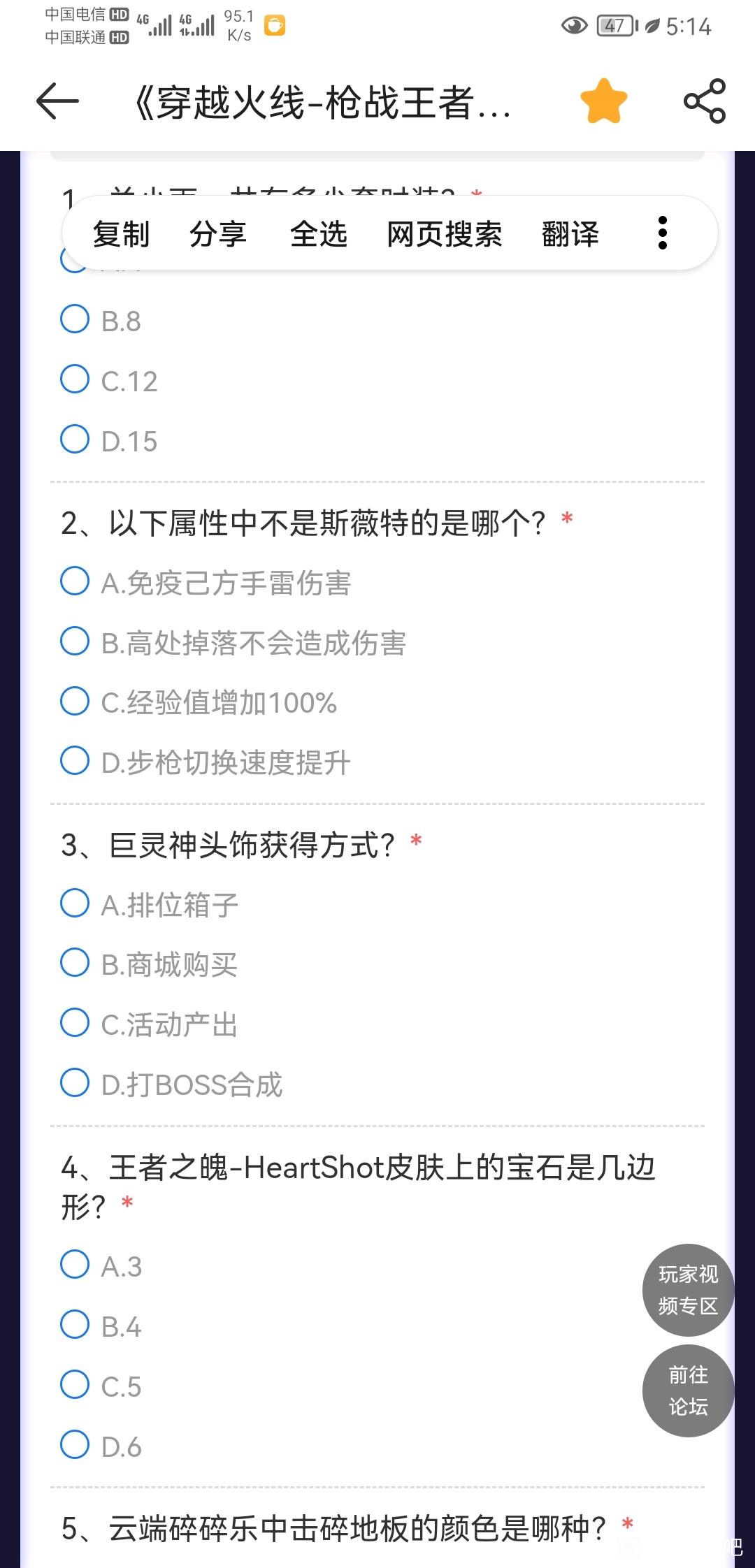Image resolution: width=755 pixels, height=1568 pixels.
Task: Go back using the arrow icon
Action: [57, 101]
